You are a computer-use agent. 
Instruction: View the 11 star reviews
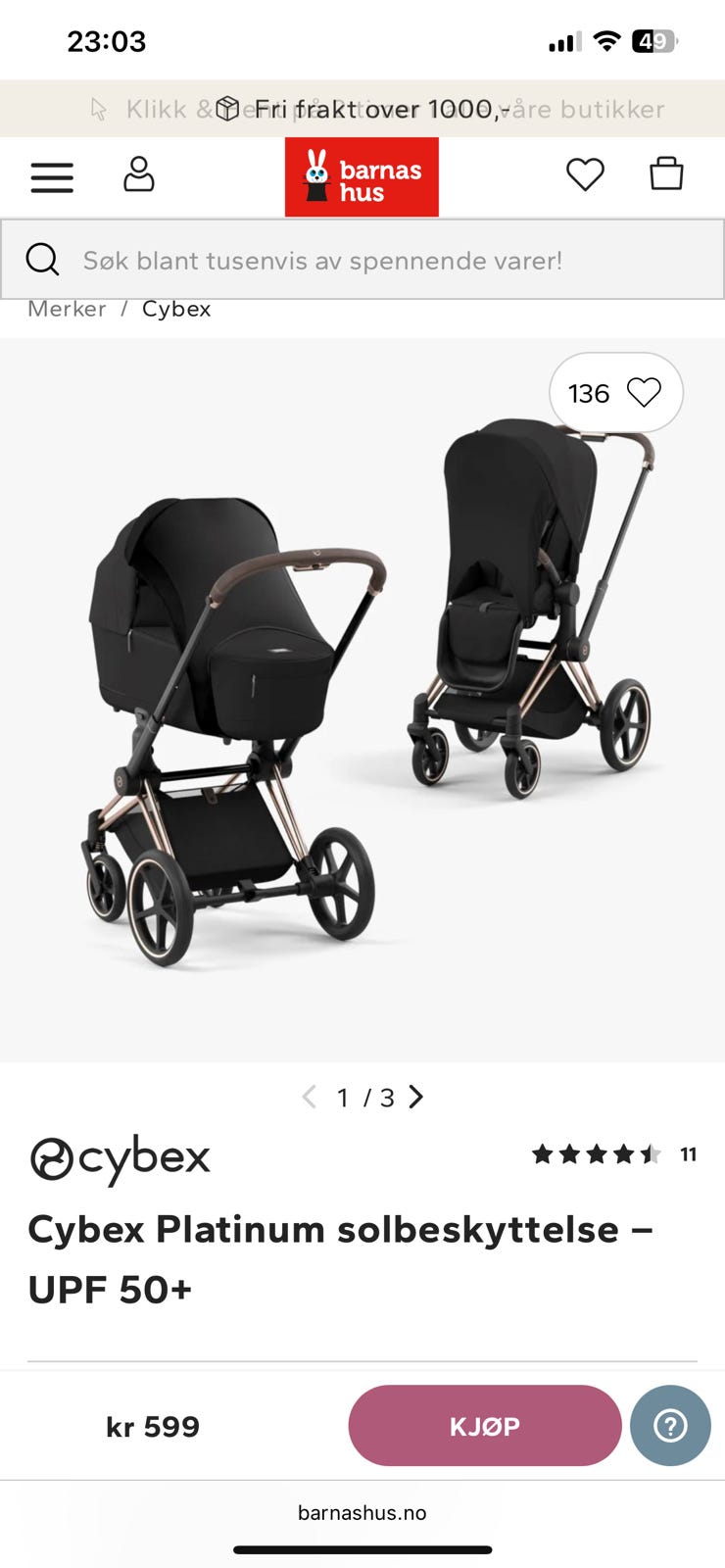coord(614,1154)
